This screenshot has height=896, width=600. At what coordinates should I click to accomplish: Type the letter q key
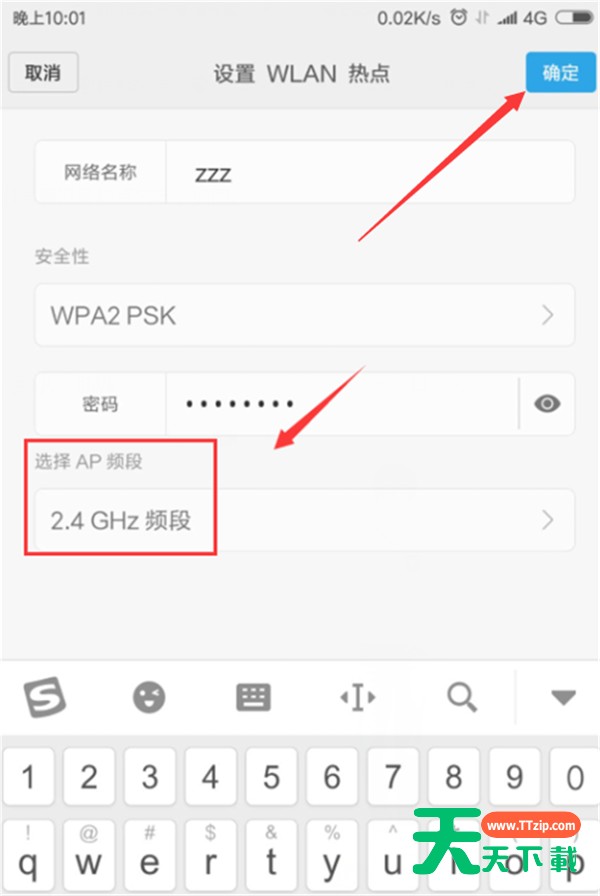[28, 858]
